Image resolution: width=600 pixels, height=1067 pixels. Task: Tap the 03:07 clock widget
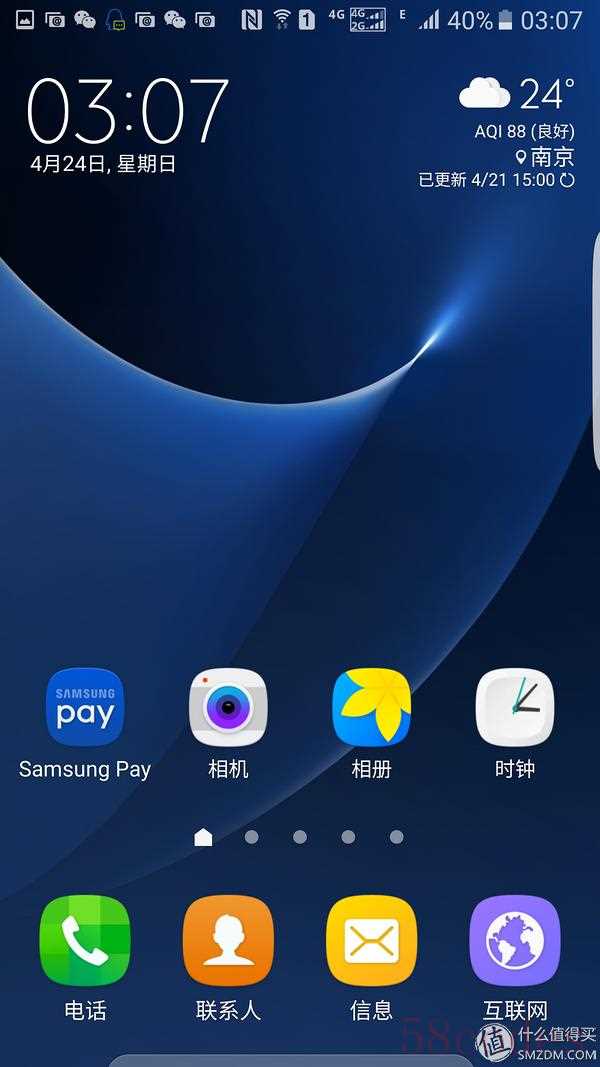(128, 110)
